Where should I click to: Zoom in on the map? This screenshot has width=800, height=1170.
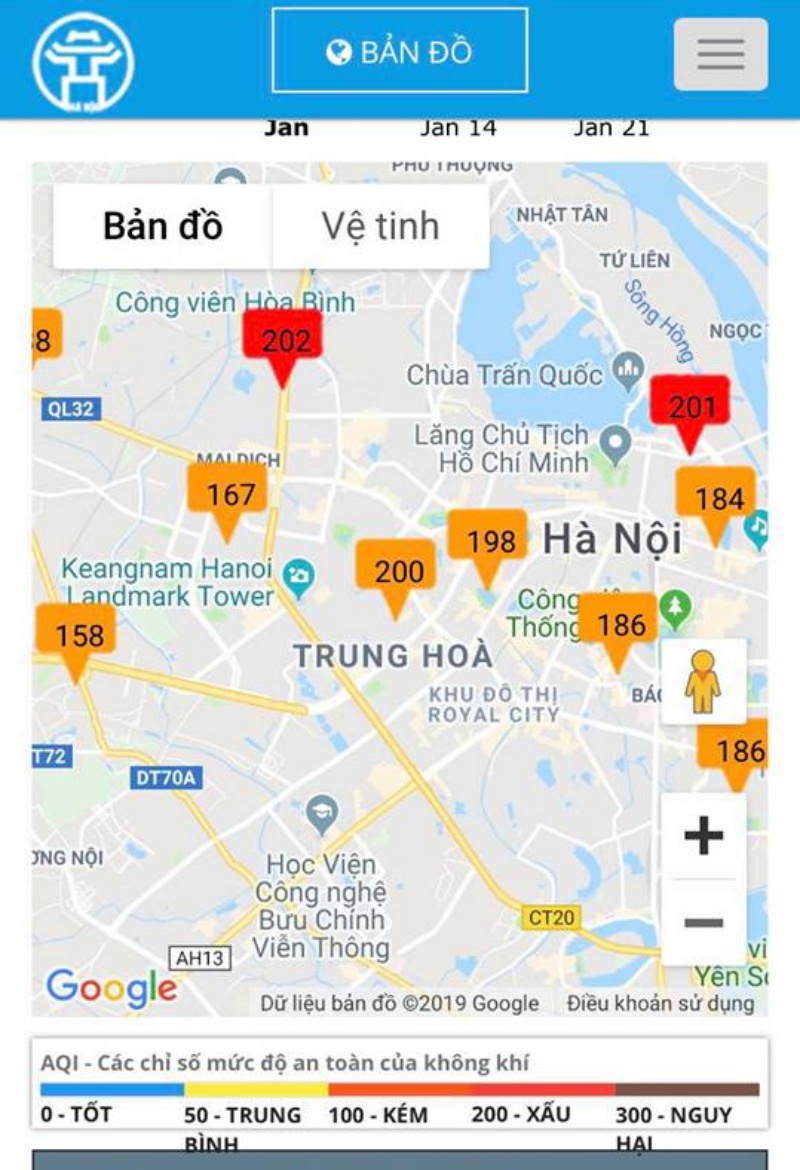click(x=703, y=836)
